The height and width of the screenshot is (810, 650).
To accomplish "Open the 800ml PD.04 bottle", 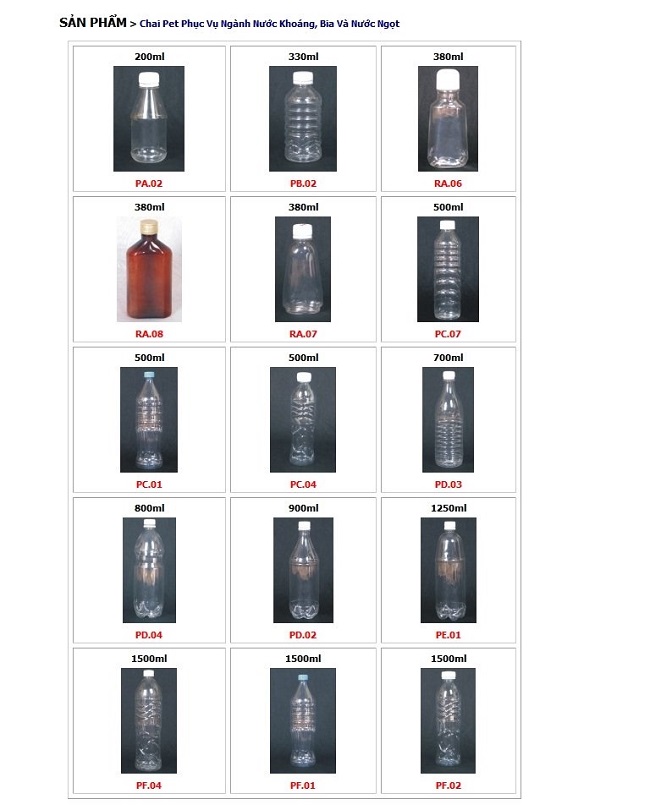I will pos(148,570).
